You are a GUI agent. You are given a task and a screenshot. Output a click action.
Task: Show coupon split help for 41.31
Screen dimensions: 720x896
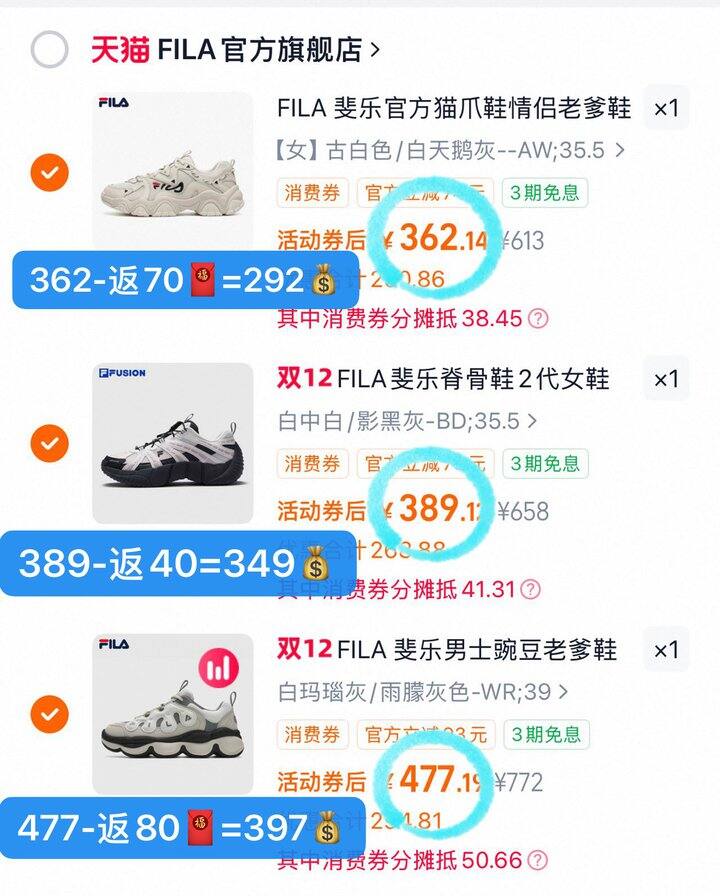[531, 589]
